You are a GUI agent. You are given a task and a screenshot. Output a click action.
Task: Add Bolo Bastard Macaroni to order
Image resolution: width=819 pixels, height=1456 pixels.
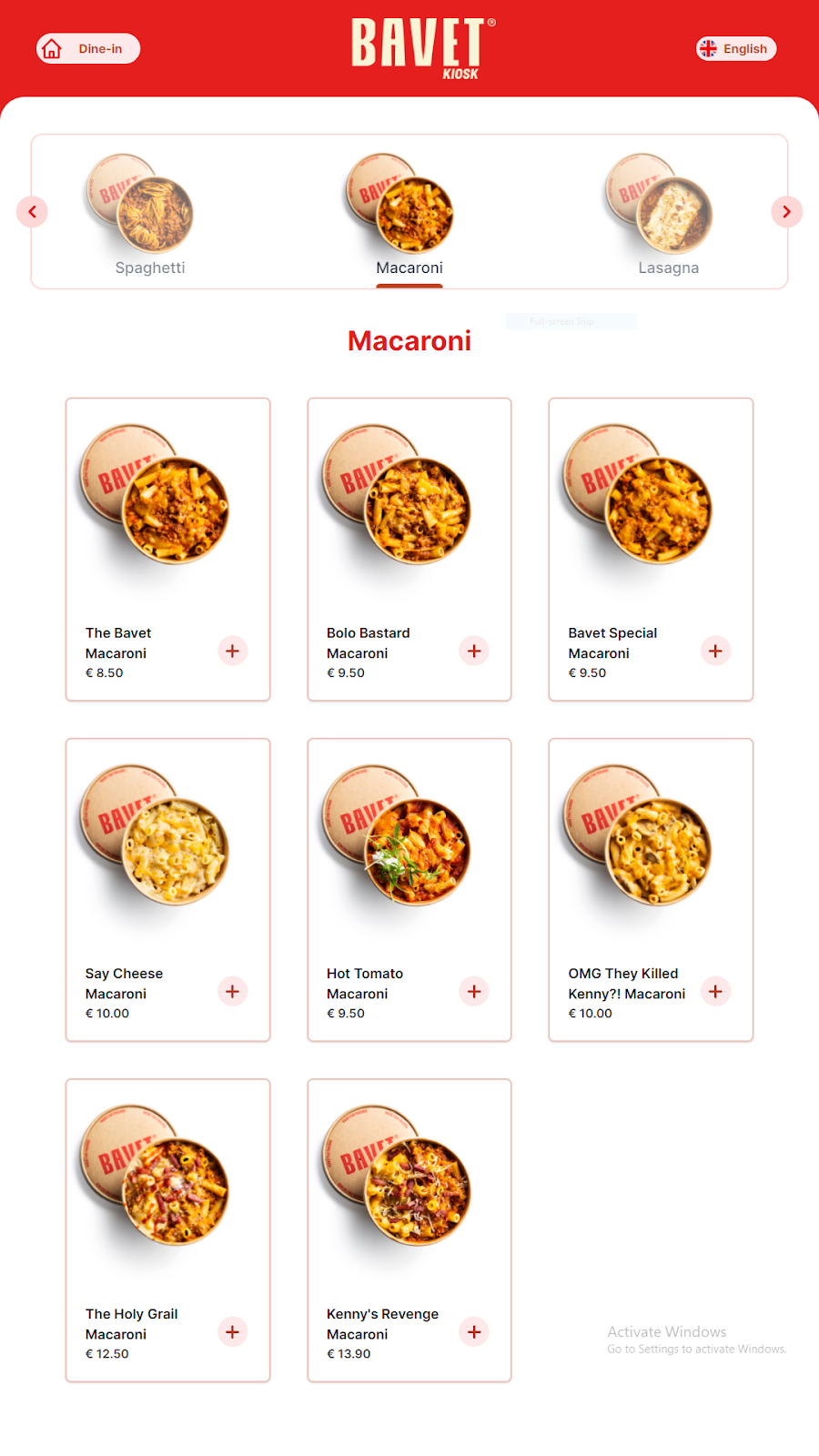pos(474,651)
